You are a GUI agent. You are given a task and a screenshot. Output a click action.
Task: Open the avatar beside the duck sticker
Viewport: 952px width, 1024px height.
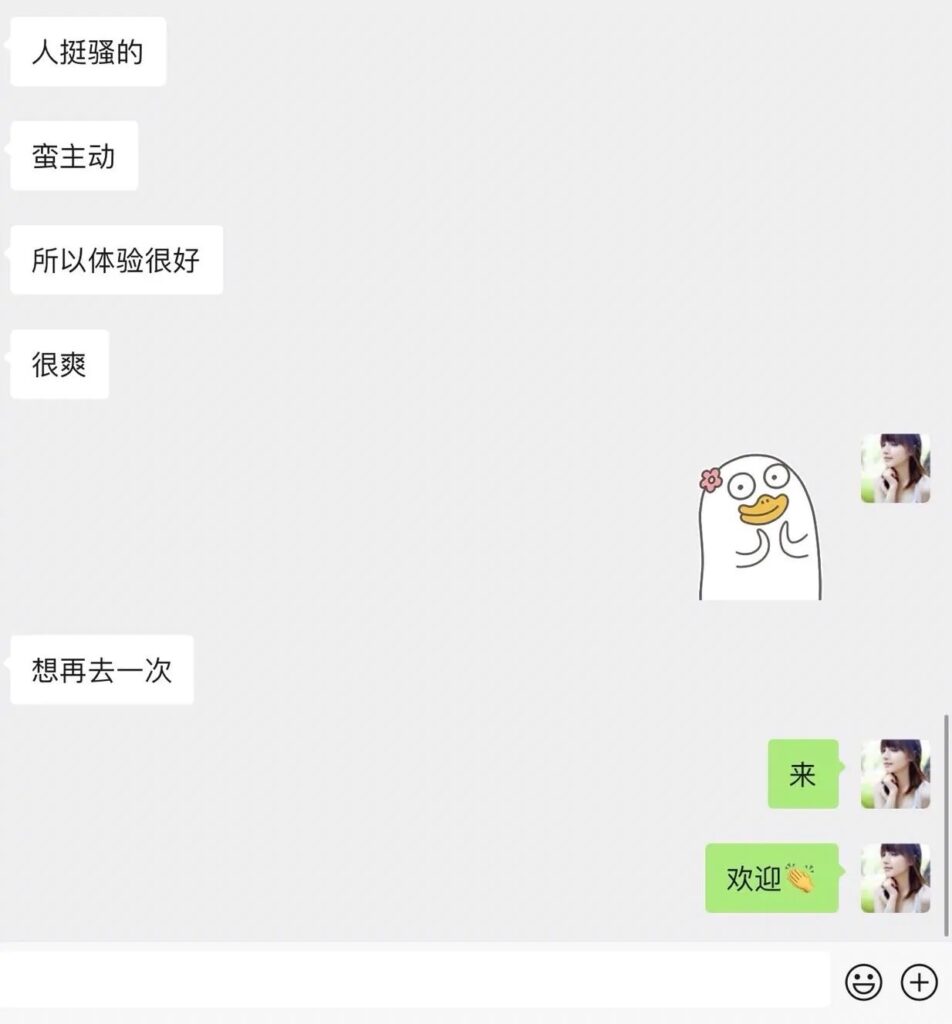[895, 468]
